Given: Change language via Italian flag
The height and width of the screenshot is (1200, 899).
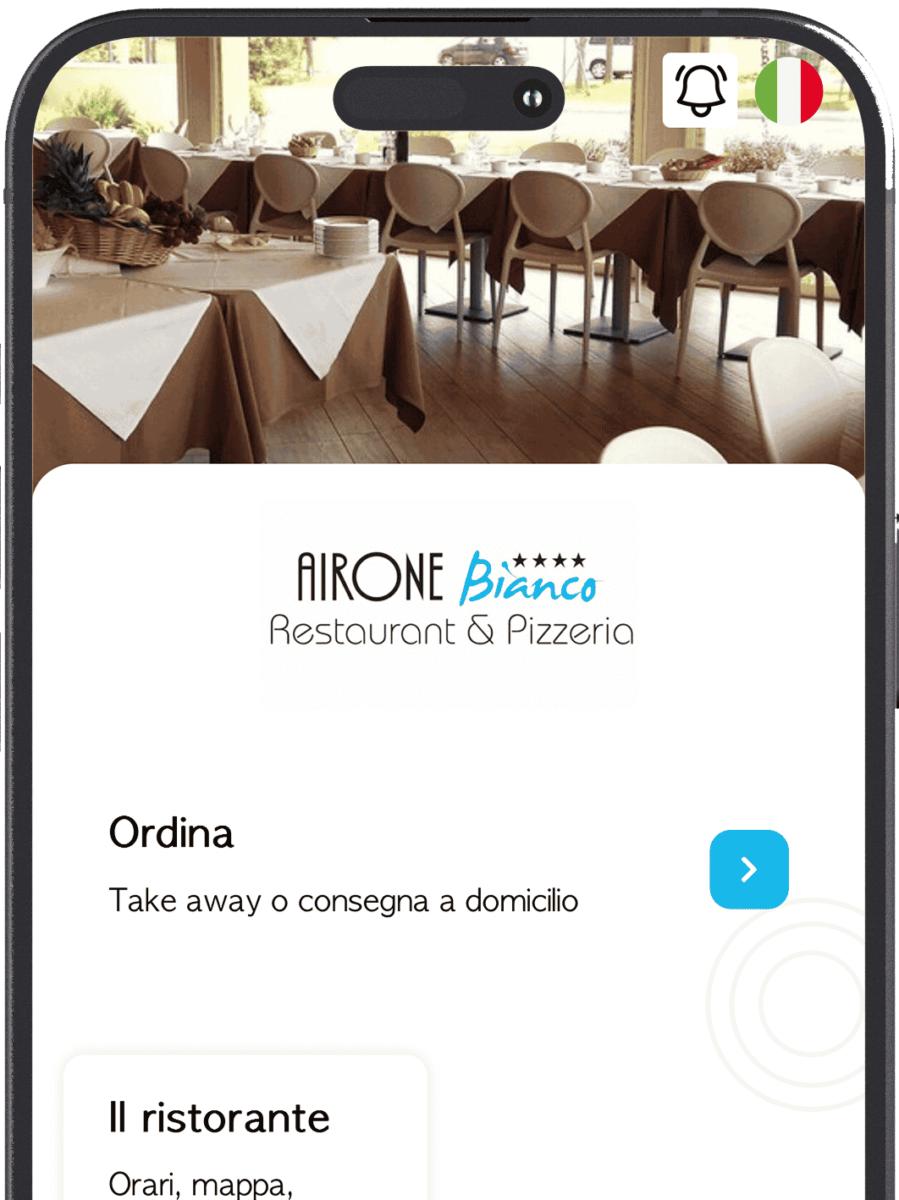Looking at the screenshot, I should point(788,90).
